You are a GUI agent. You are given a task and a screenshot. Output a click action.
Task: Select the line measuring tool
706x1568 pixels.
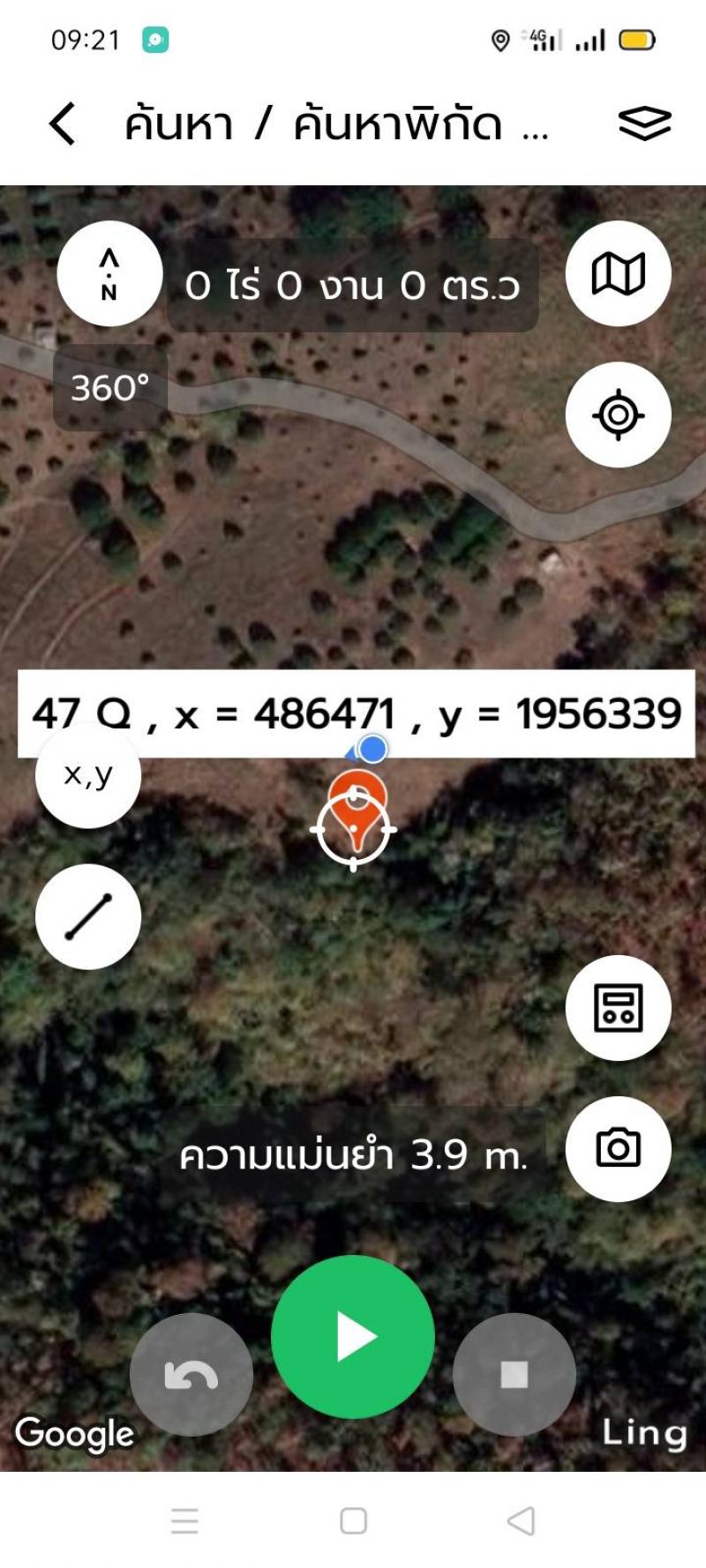point(88,916)
